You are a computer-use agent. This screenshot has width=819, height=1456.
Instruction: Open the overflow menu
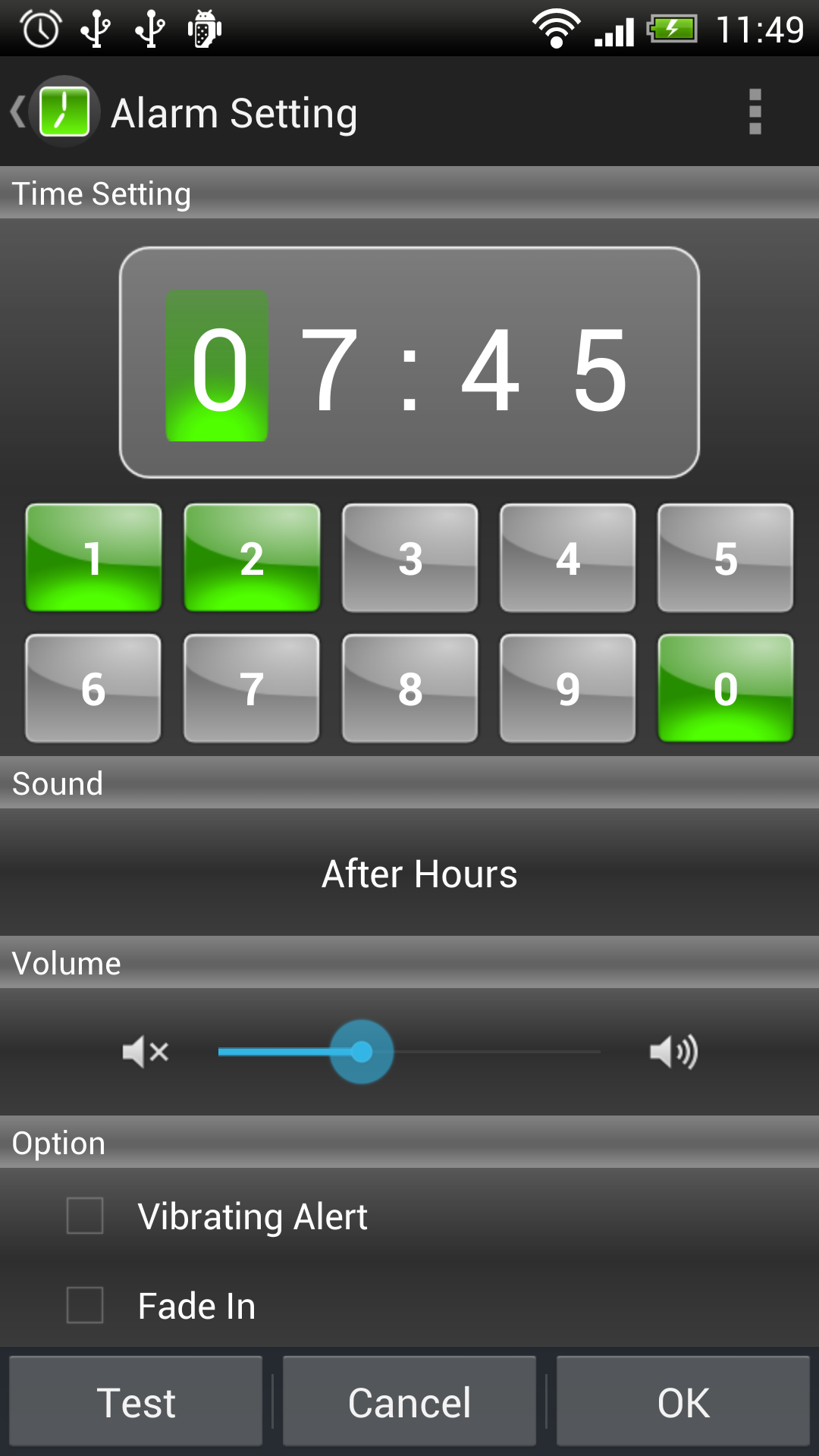pos(755,112)
